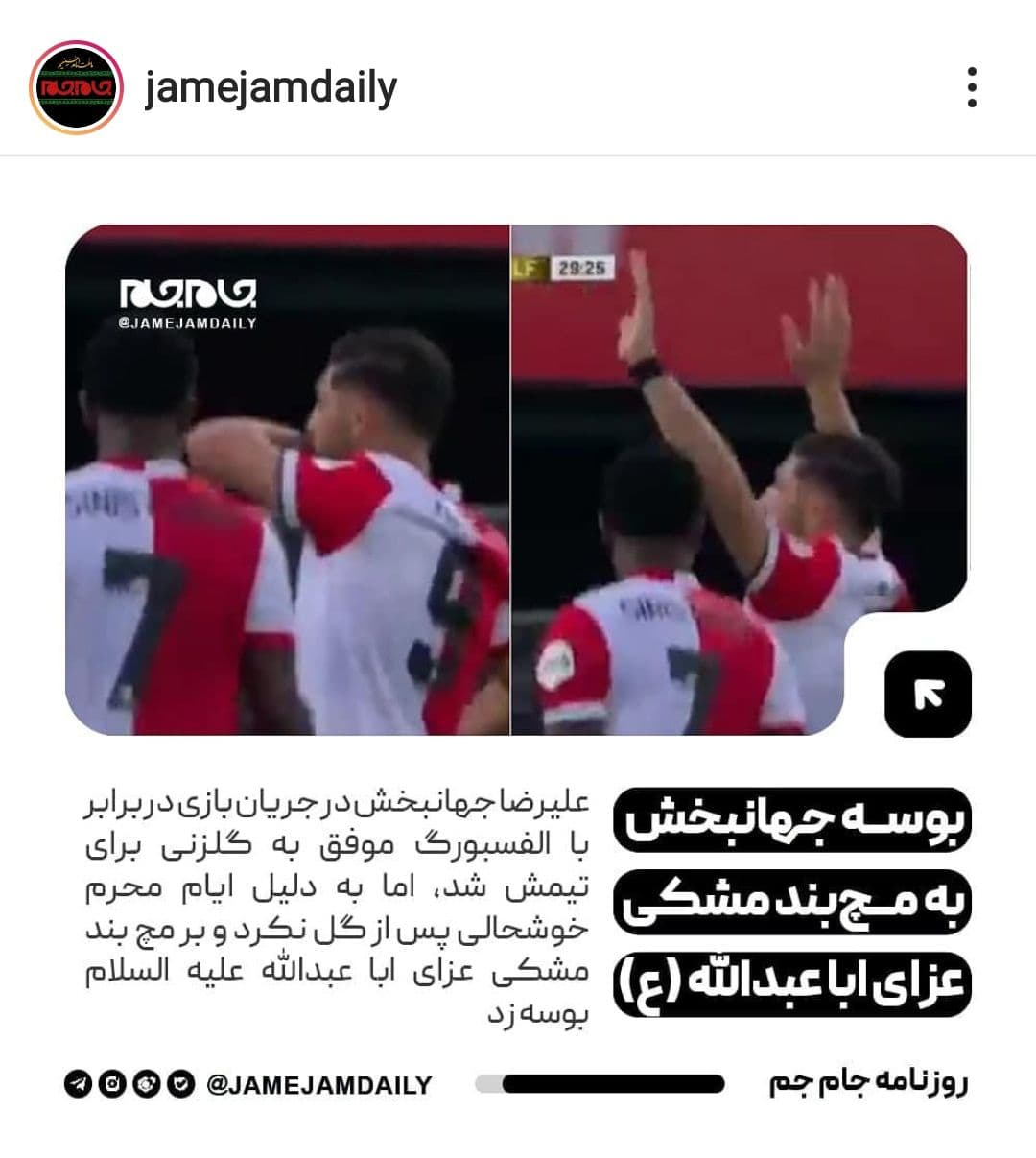Open the jamejamdaily profile picture

click(76, 88)
